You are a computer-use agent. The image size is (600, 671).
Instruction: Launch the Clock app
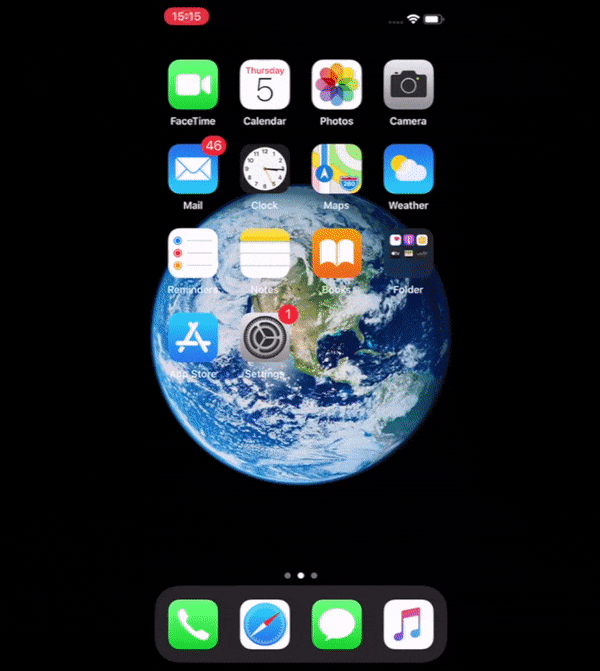tap(265, 169)
